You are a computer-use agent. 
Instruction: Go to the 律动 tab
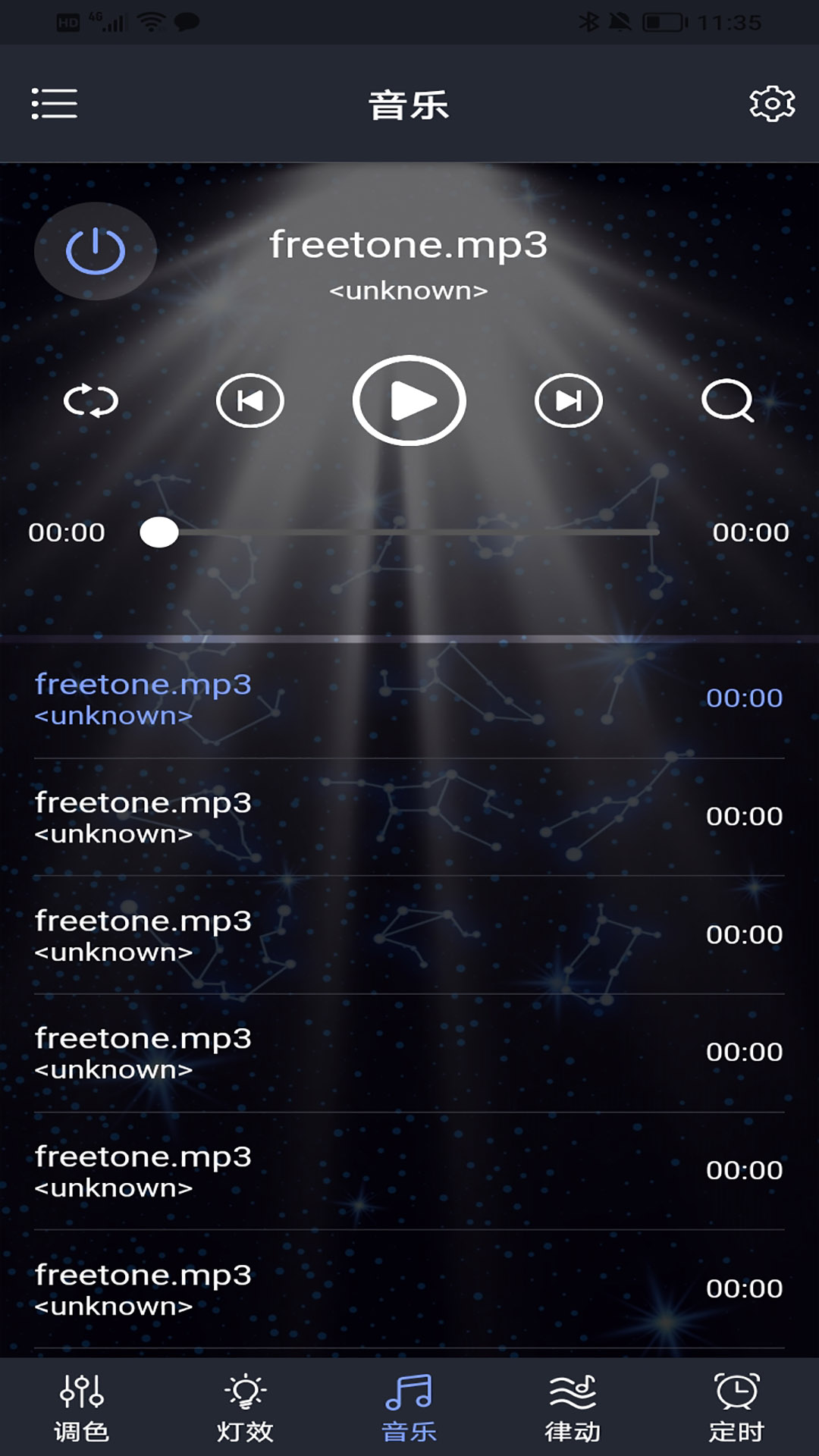(x=573, y=1408)
